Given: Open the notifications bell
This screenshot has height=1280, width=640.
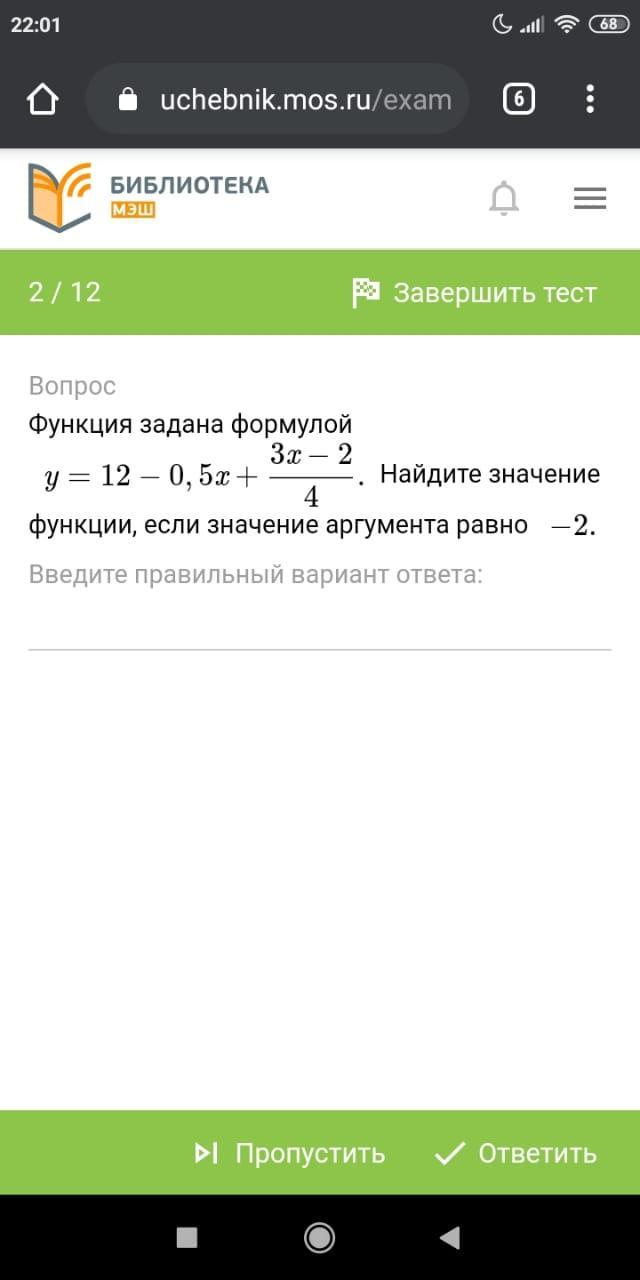Looking at the screenshot, I should click(x=504, y=199).
